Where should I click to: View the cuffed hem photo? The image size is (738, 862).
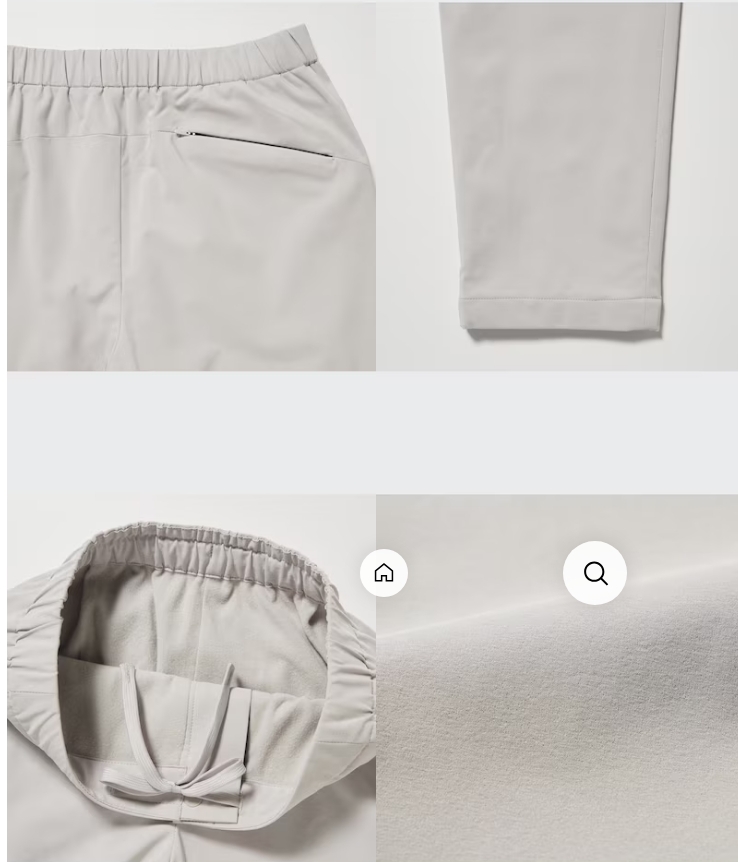click(x=557, y=186)
